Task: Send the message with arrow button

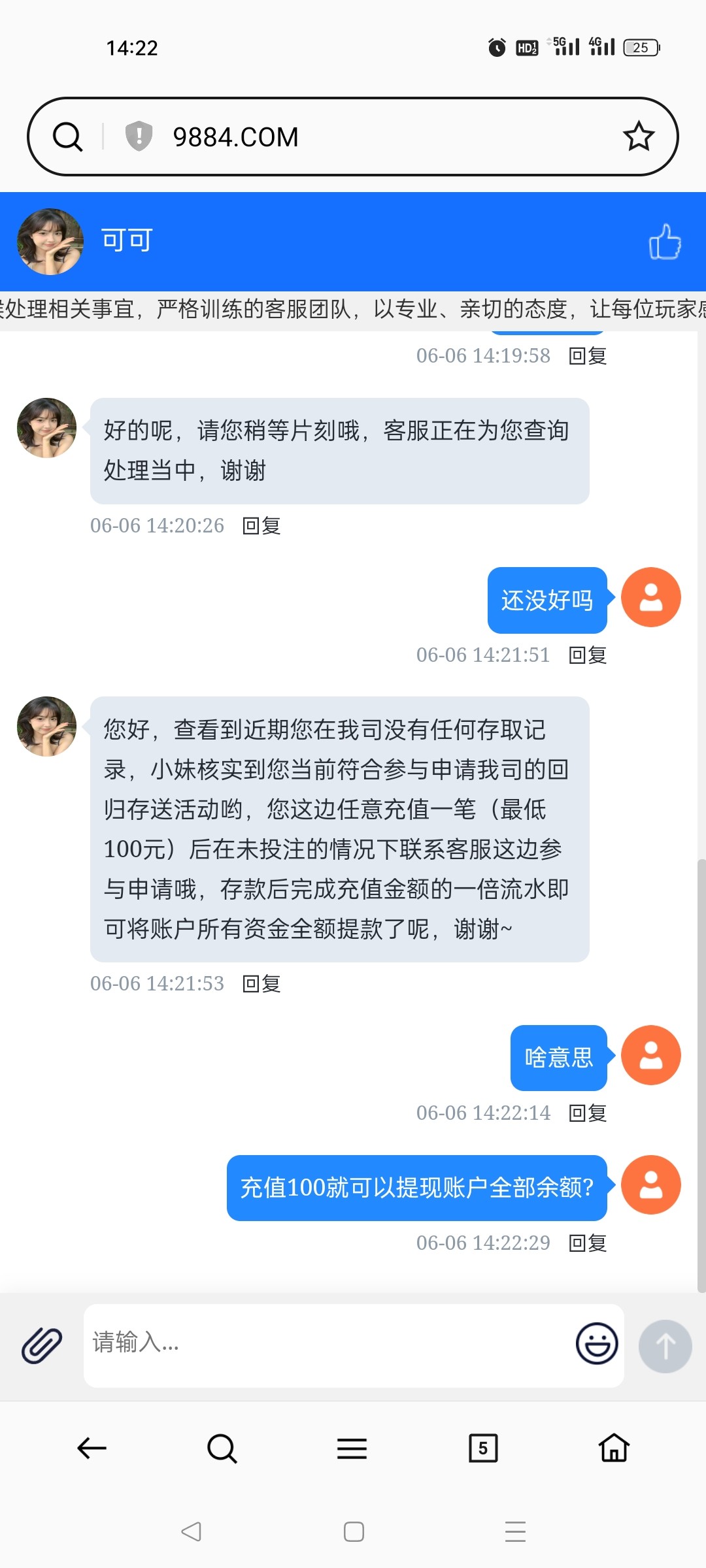Action: 665,1347
